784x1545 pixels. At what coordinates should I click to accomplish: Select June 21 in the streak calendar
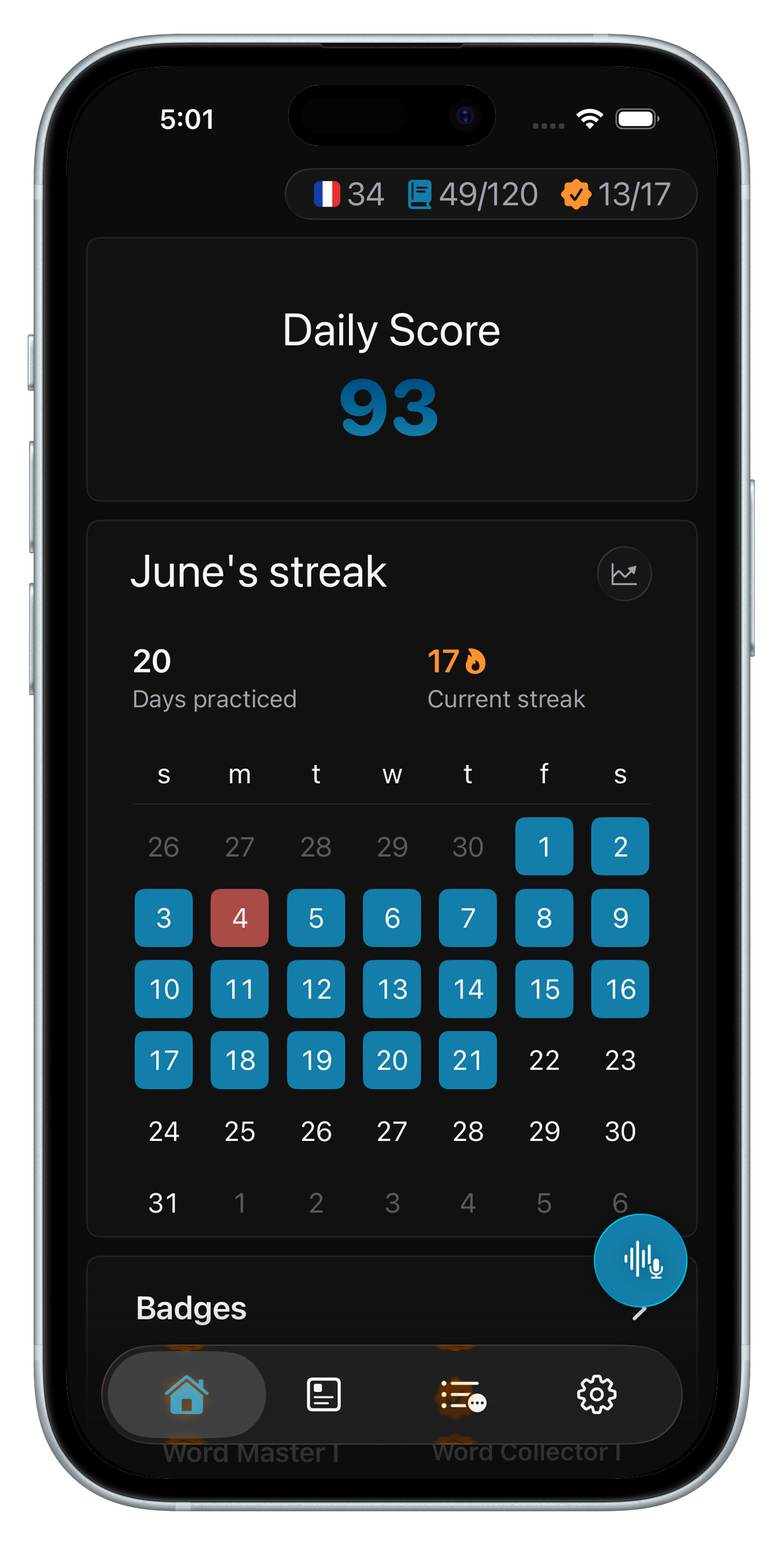click(467, 1060)
